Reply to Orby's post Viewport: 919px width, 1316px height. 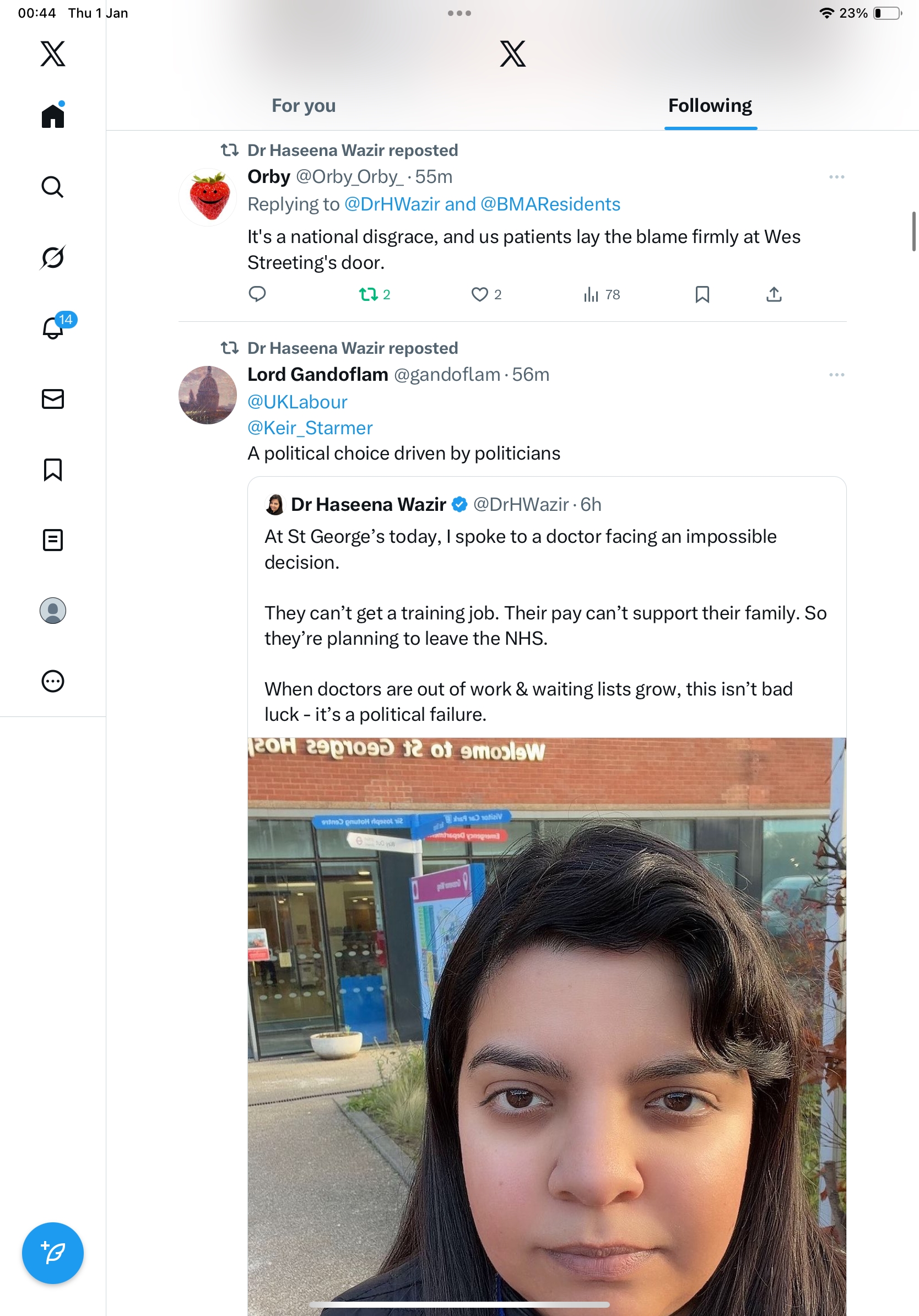[x=257, y=294]
